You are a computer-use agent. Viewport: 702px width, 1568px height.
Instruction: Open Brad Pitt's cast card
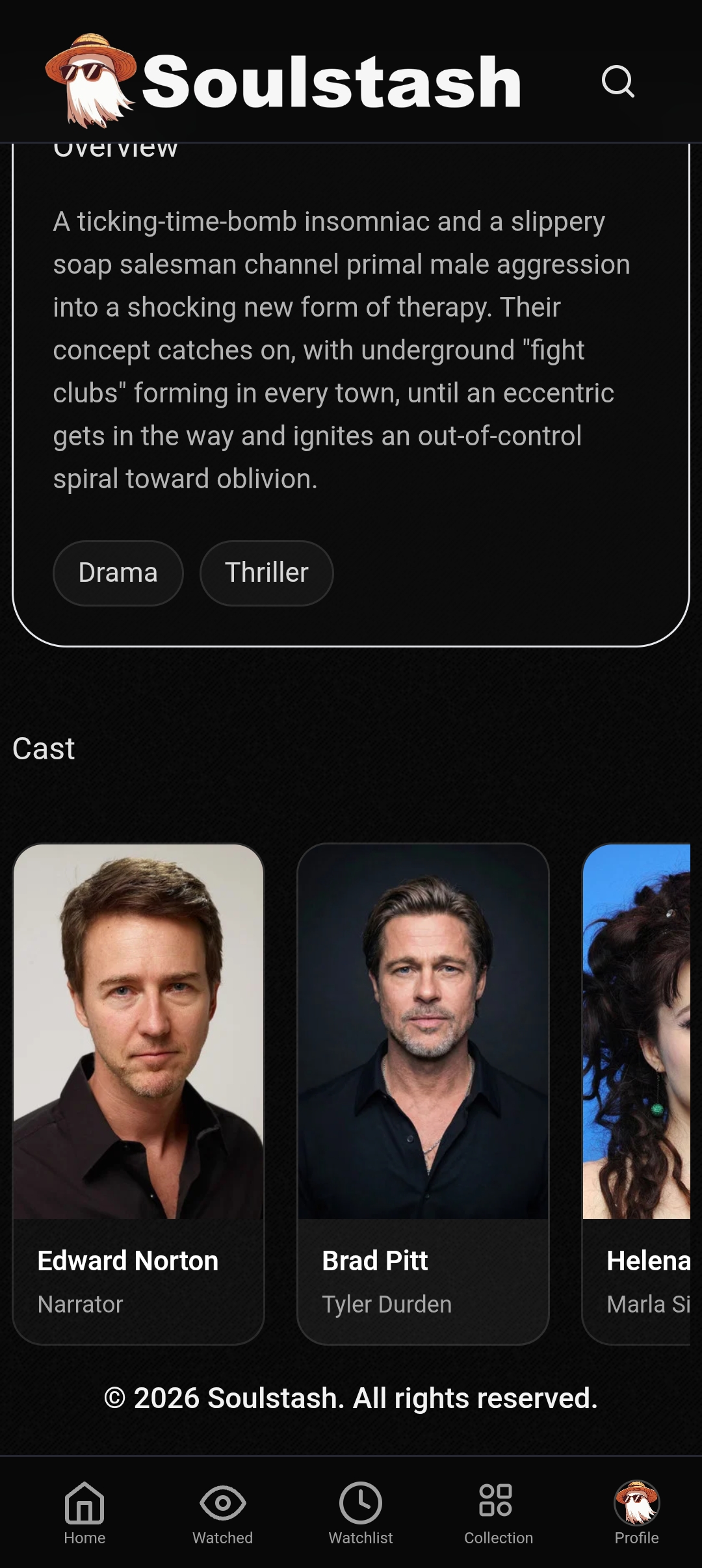click(423, 1093)
